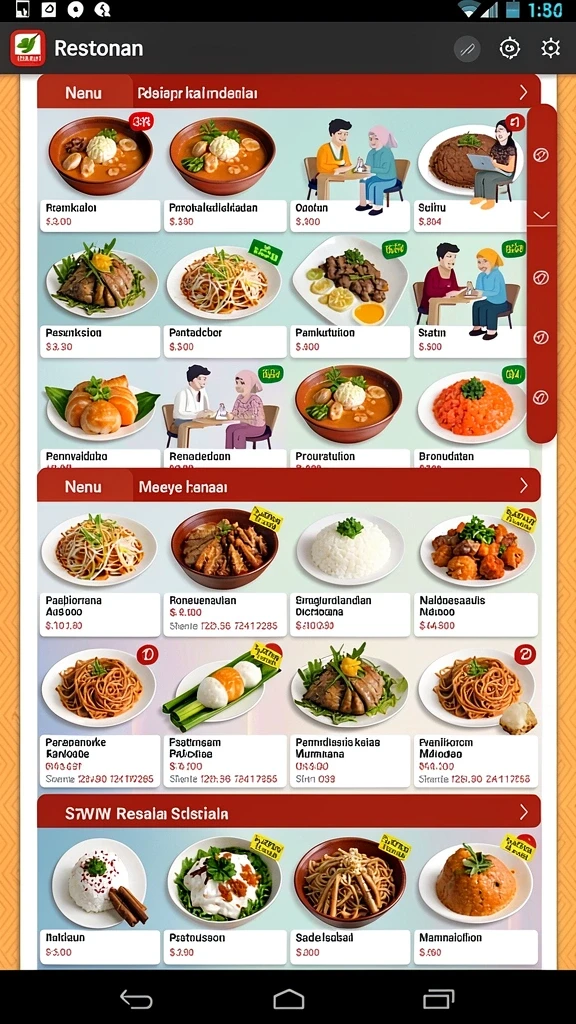View the Sadelsobal noodle bowl
This screenshot has height=1024, width=576.
coord(349,899)
